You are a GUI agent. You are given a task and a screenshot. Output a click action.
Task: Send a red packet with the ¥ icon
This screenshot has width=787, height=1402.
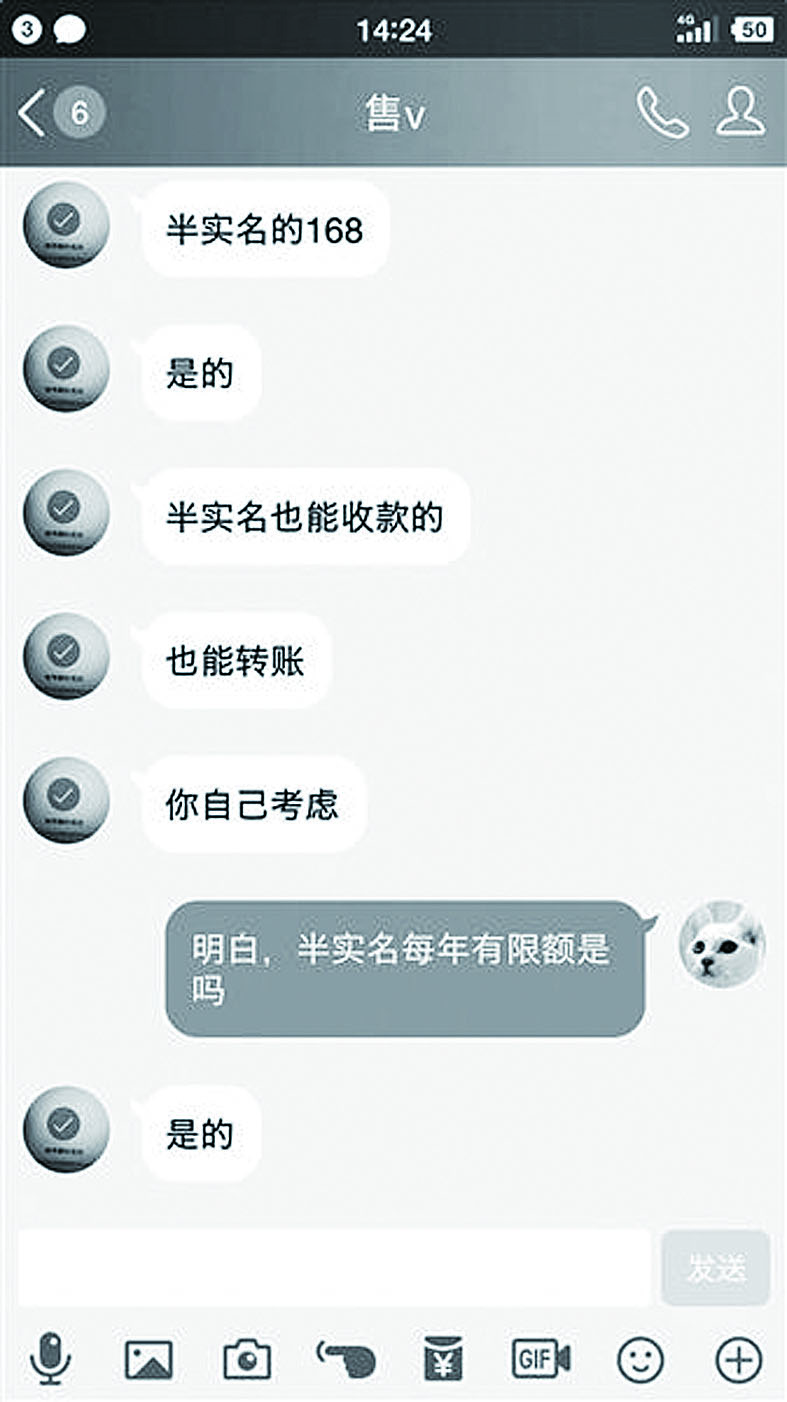coord(443,1359)
